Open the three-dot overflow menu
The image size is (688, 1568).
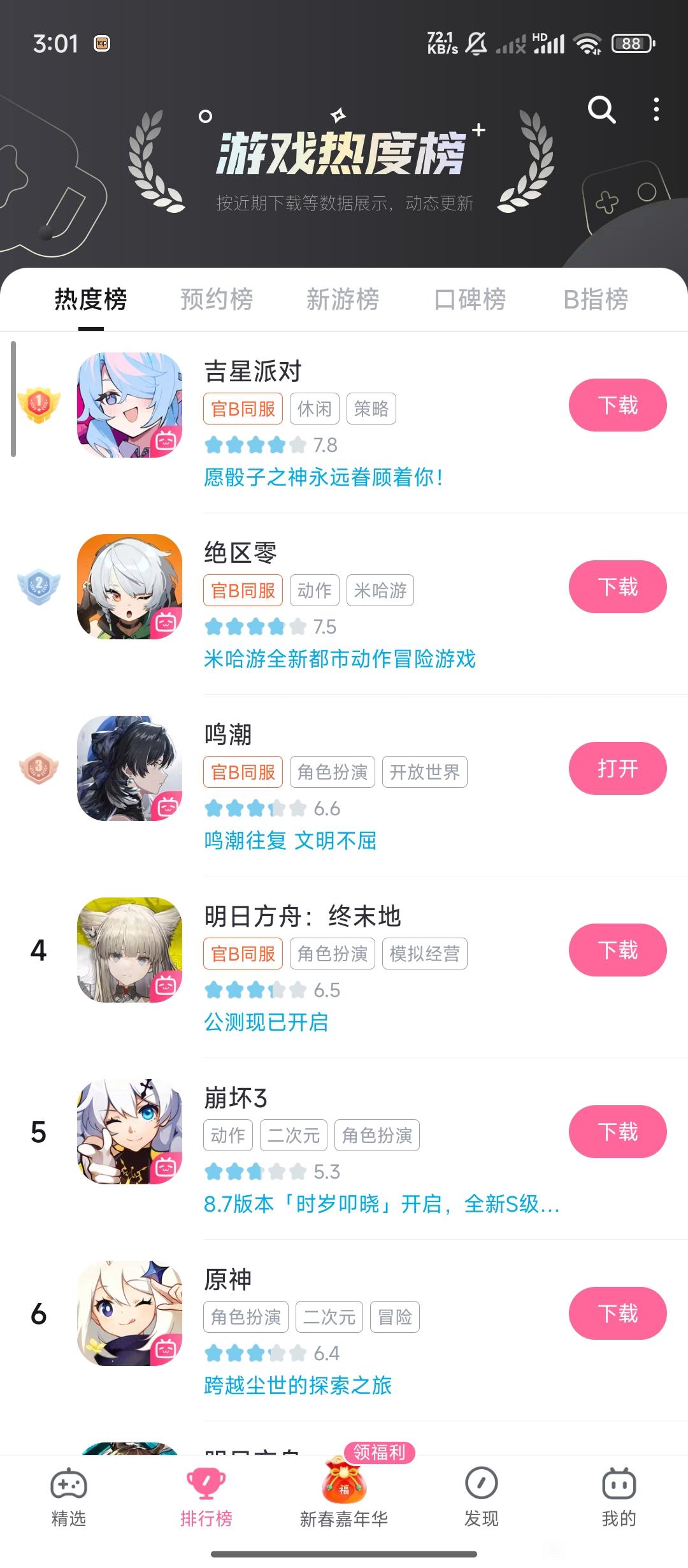pos(656,110)
